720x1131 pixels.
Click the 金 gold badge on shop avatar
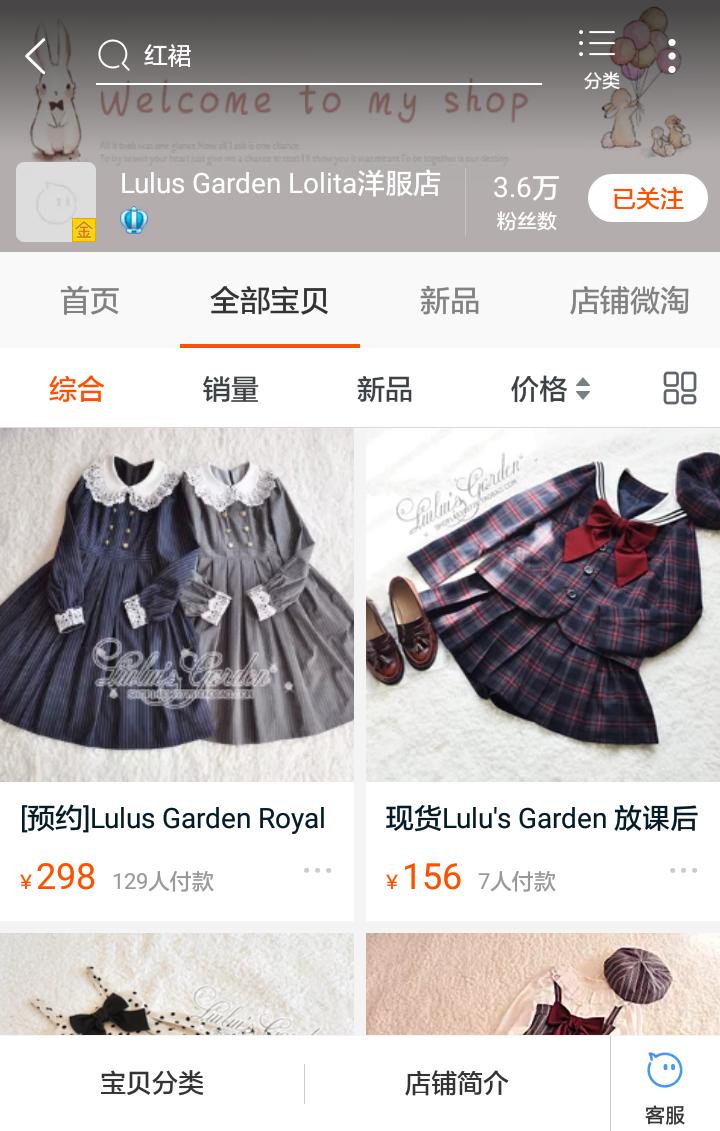coord(83,231)
